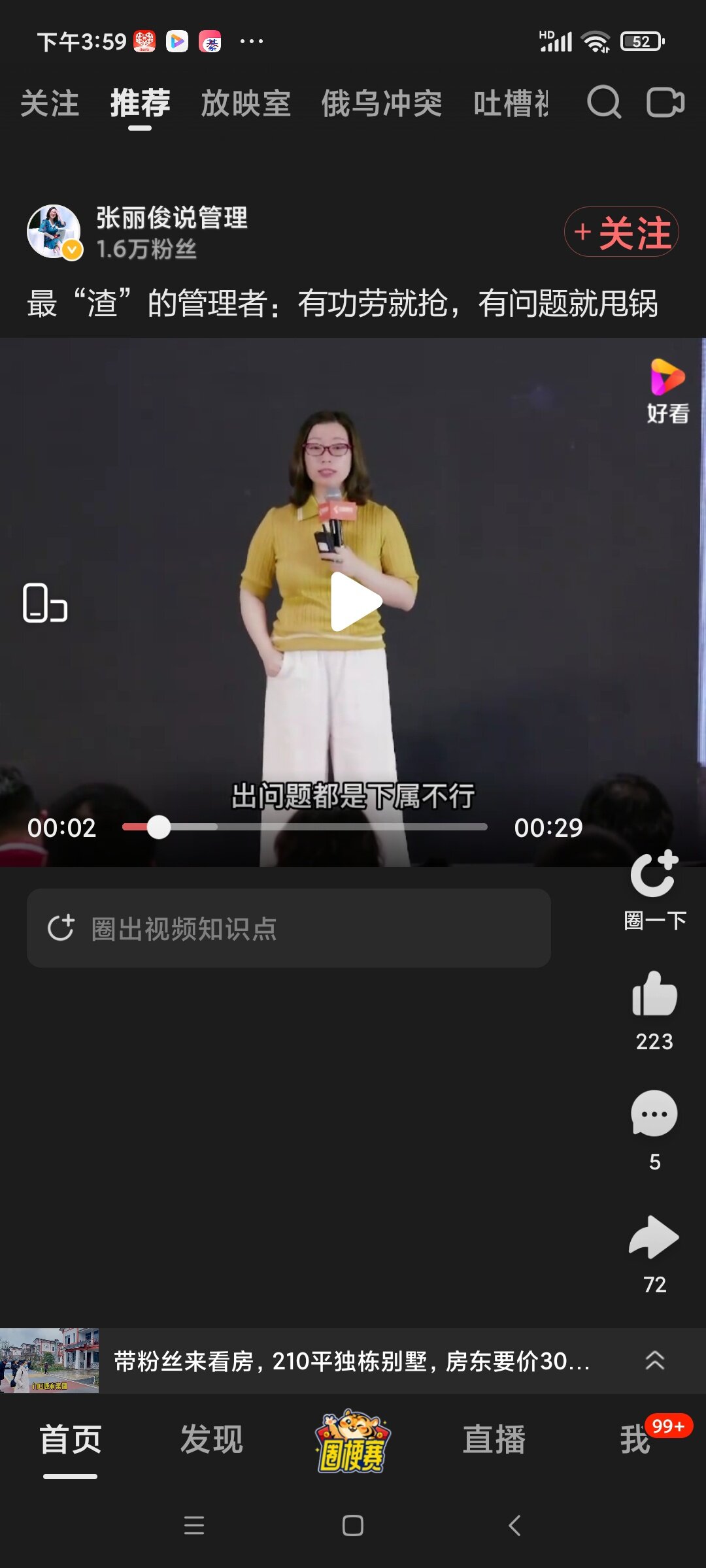Tap the screen rotation icon on video

click(x=45, y=602)
